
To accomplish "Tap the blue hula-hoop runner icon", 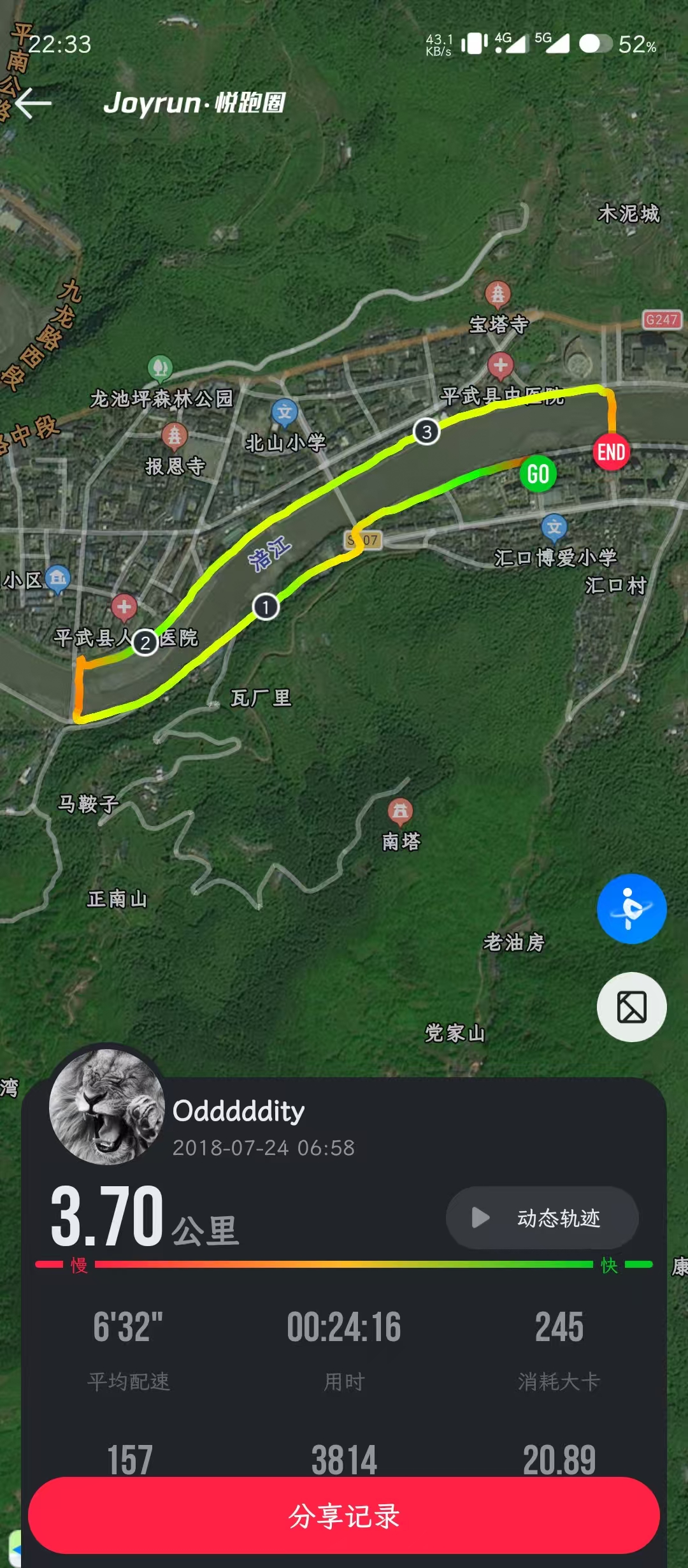I will 631,909.
